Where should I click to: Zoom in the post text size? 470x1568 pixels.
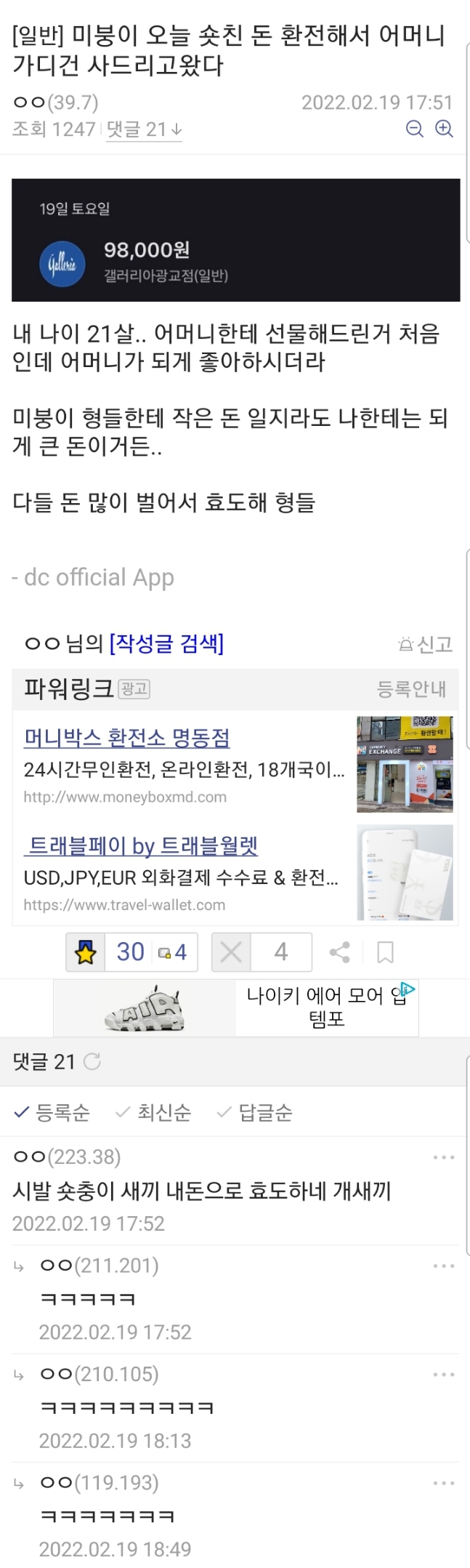444,129
